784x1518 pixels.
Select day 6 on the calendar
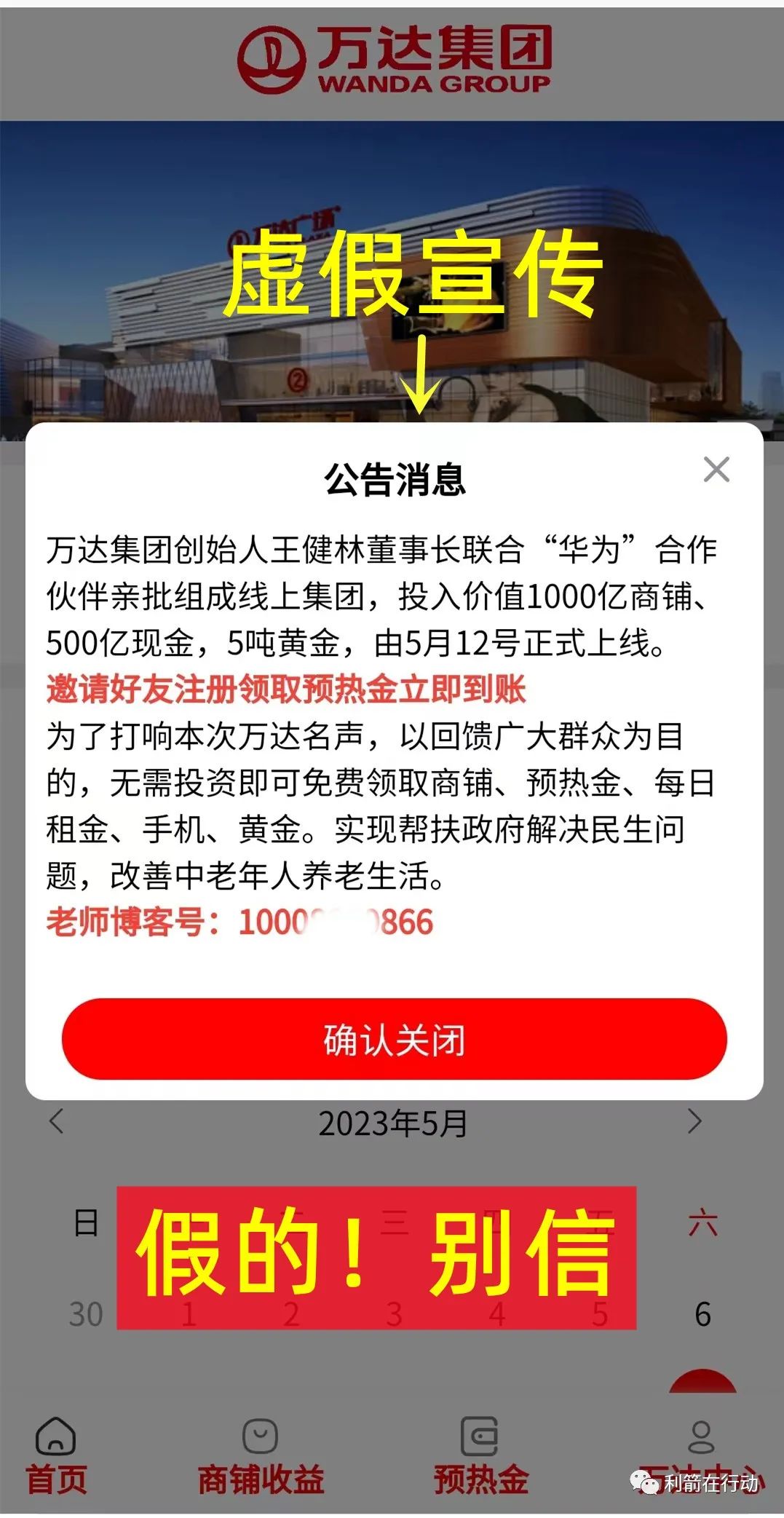tap(702, 1314)
